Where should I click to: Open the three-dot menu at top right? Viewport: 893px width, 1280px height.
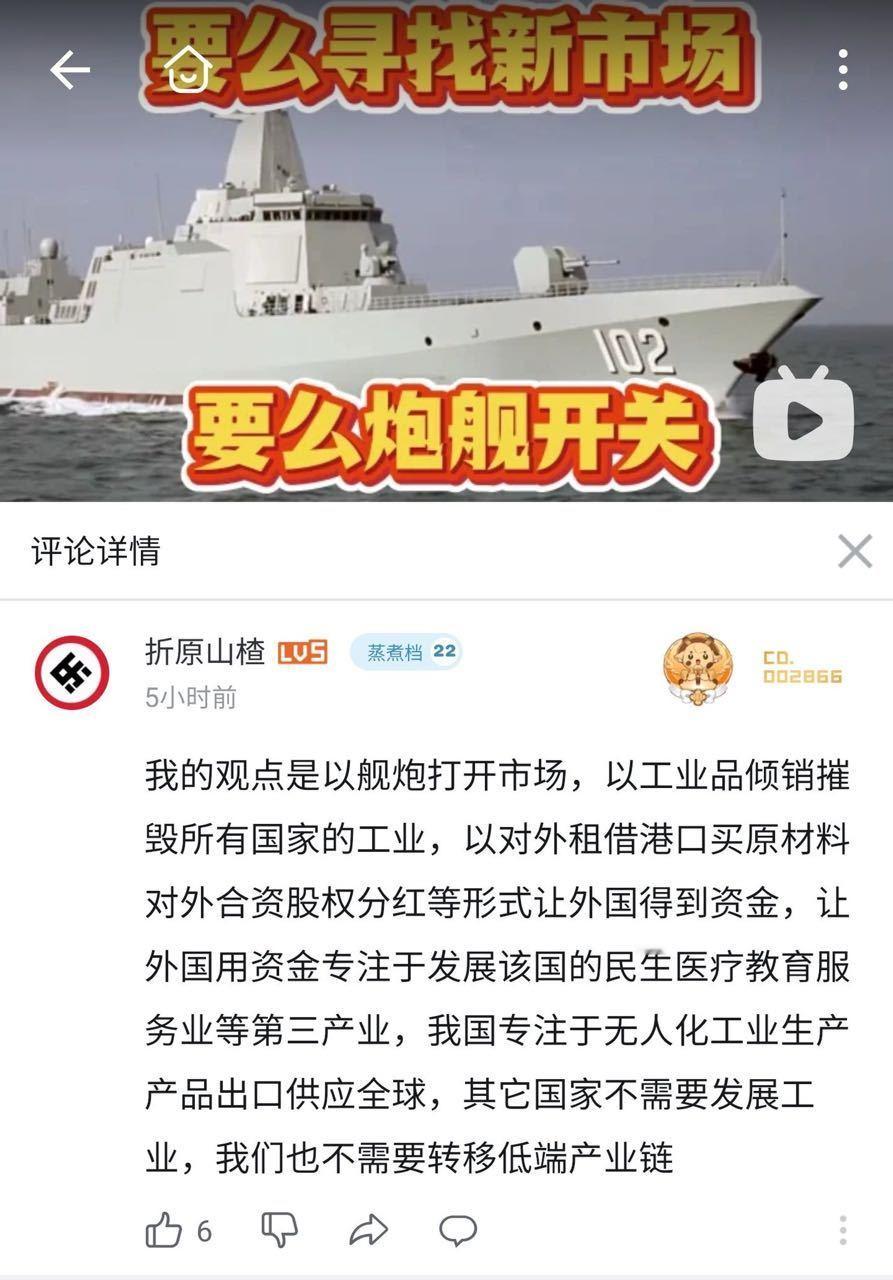click(844, 66)
